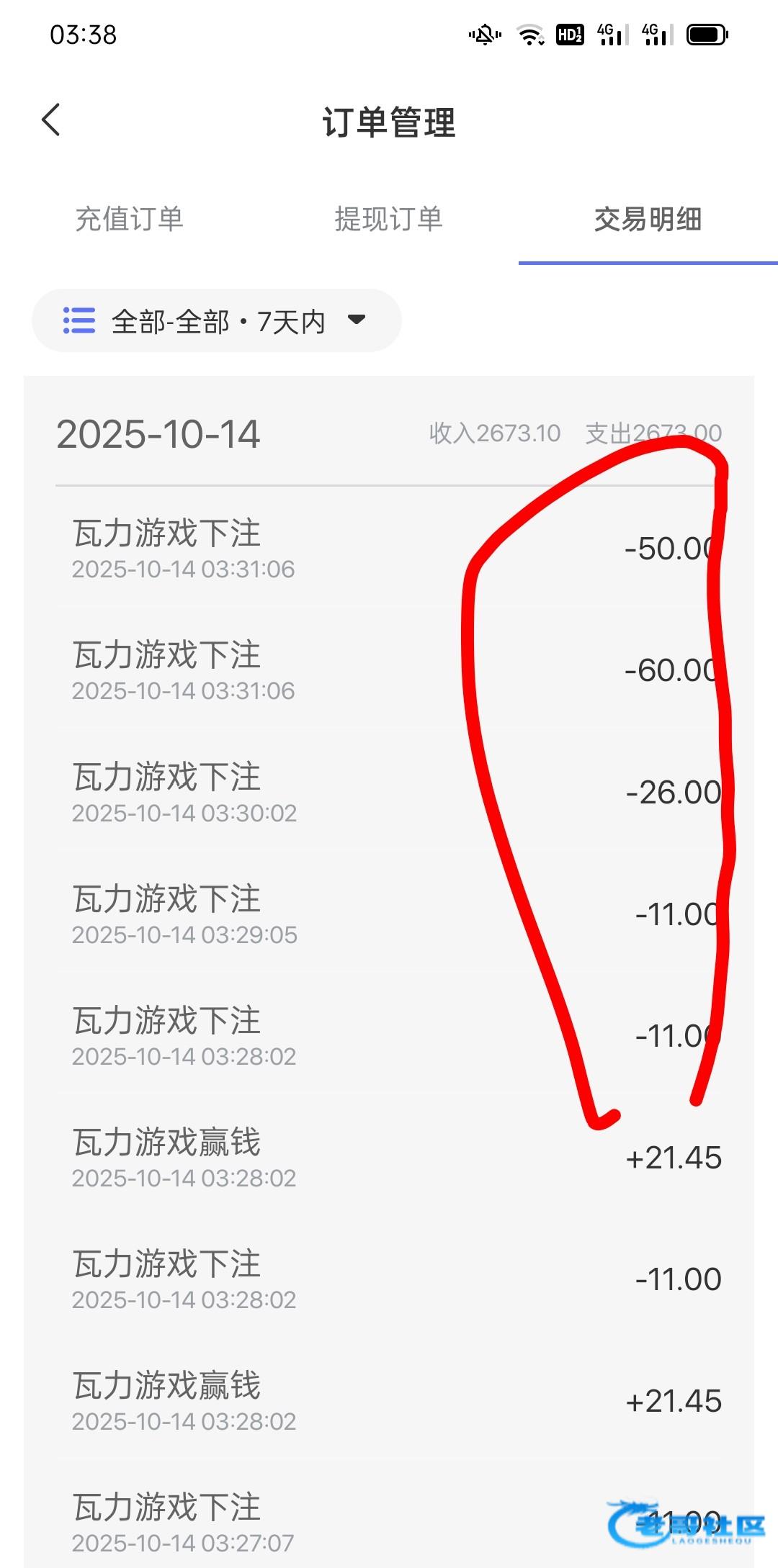Switch to the 提现订单 tab
This screenshot has width=778, height=1568.
(388, 219)
